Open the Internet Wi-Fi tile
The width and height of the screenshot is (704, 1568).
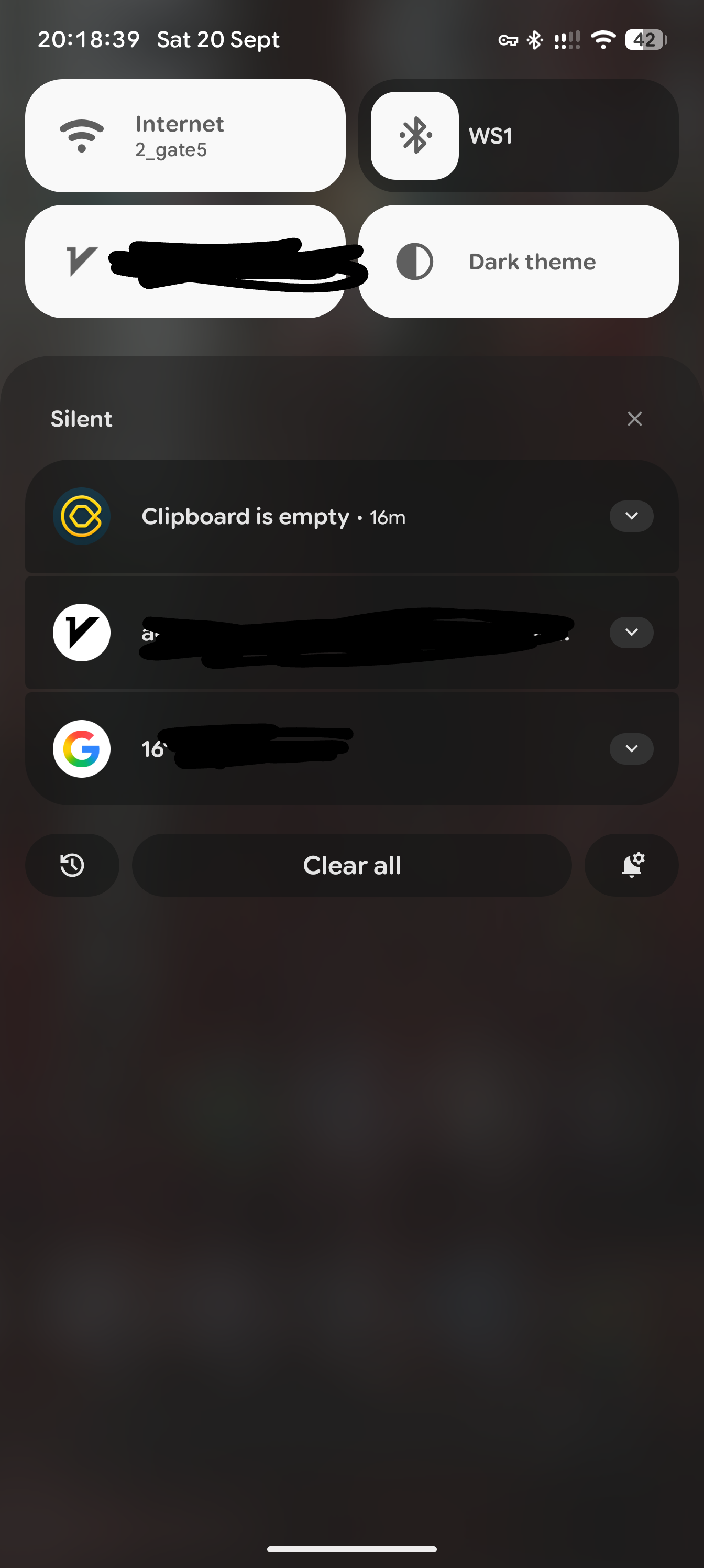pos(185,136)
